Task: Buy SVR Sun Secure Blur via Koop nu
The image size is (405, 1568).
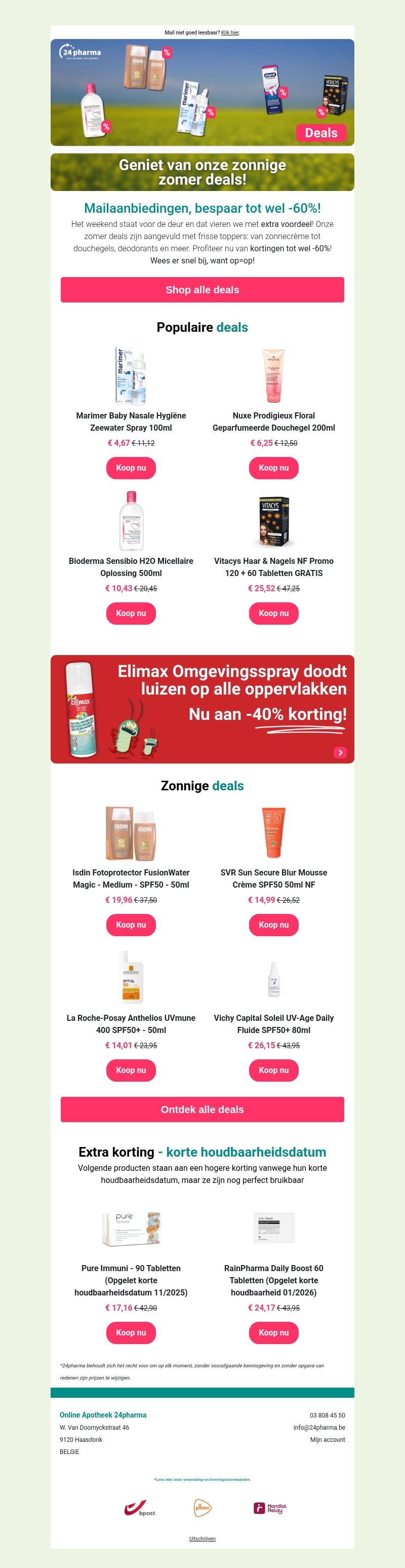Action: 274,925
